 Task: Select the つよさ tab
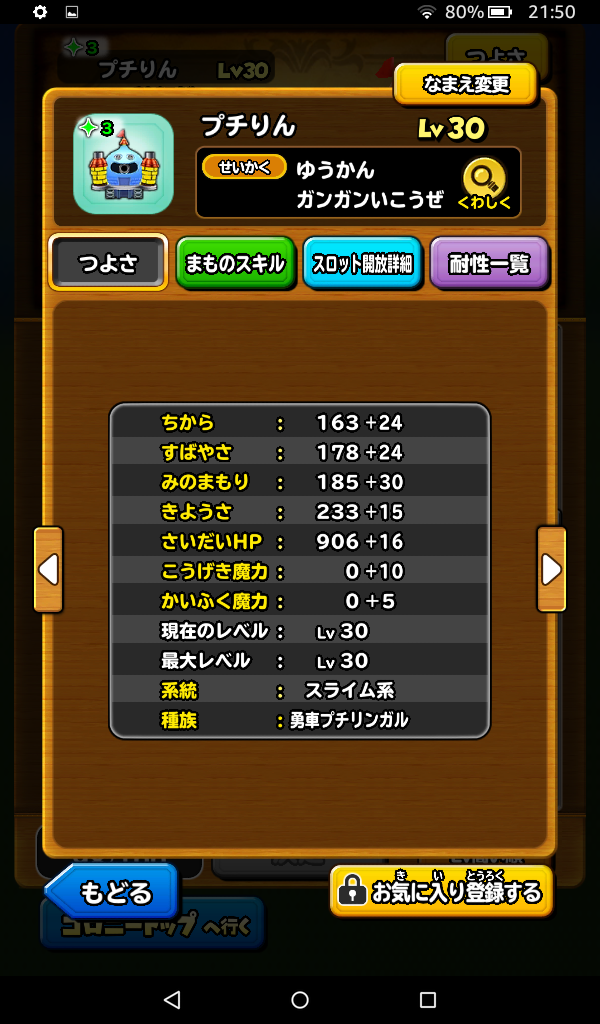click(108, 264)
